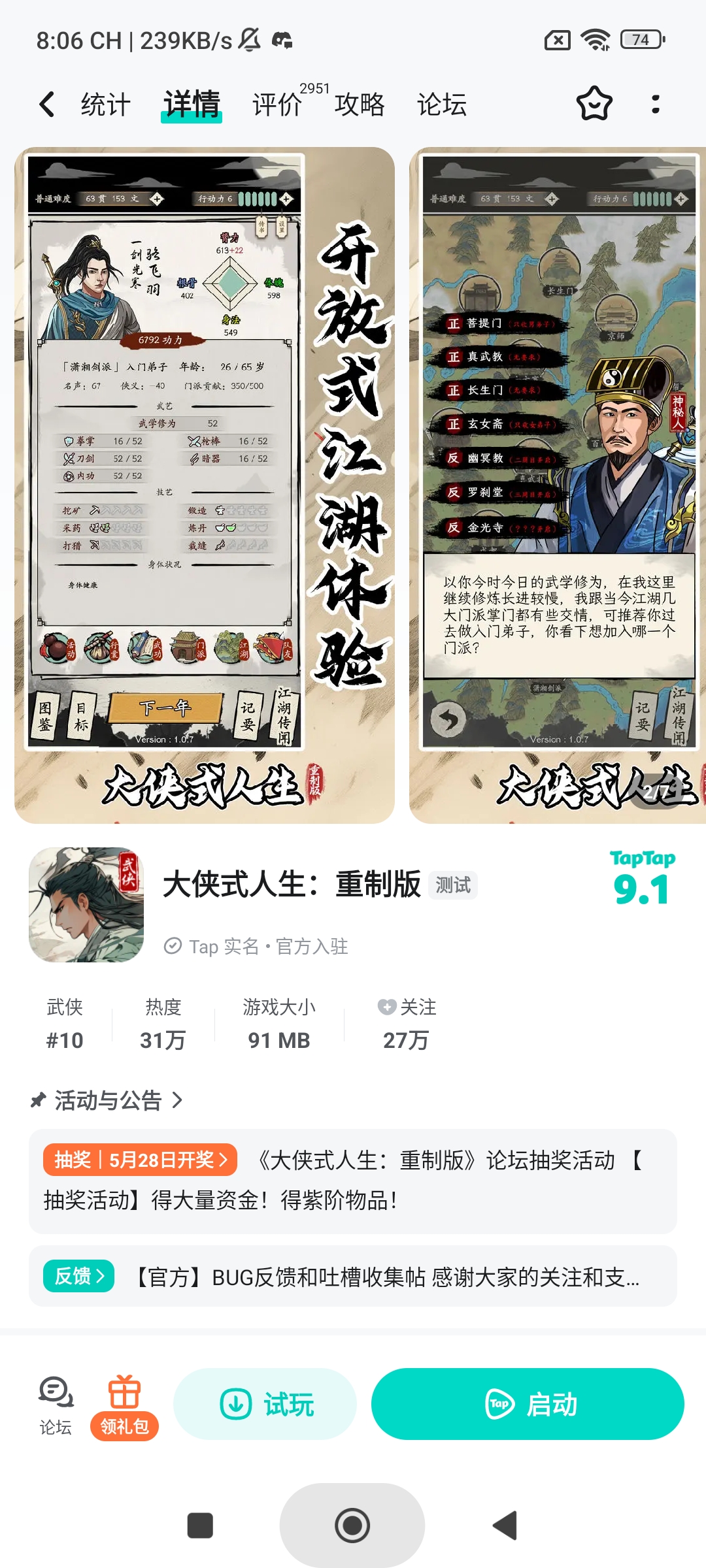The width and height of the screenshot is (706, 1568).
Task: Open the three-dot overflow menu
Action: [x=656, y=104]
